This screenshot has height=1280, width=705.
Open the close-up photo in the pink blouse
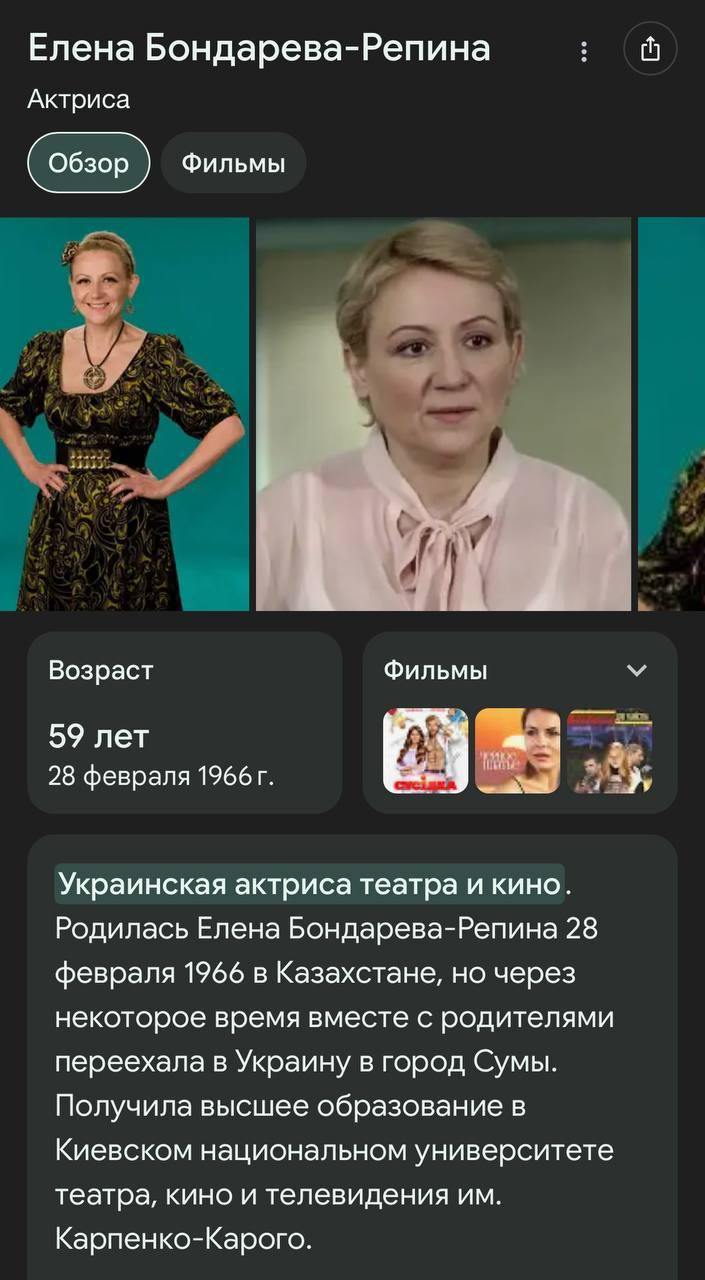pos(443,414)
